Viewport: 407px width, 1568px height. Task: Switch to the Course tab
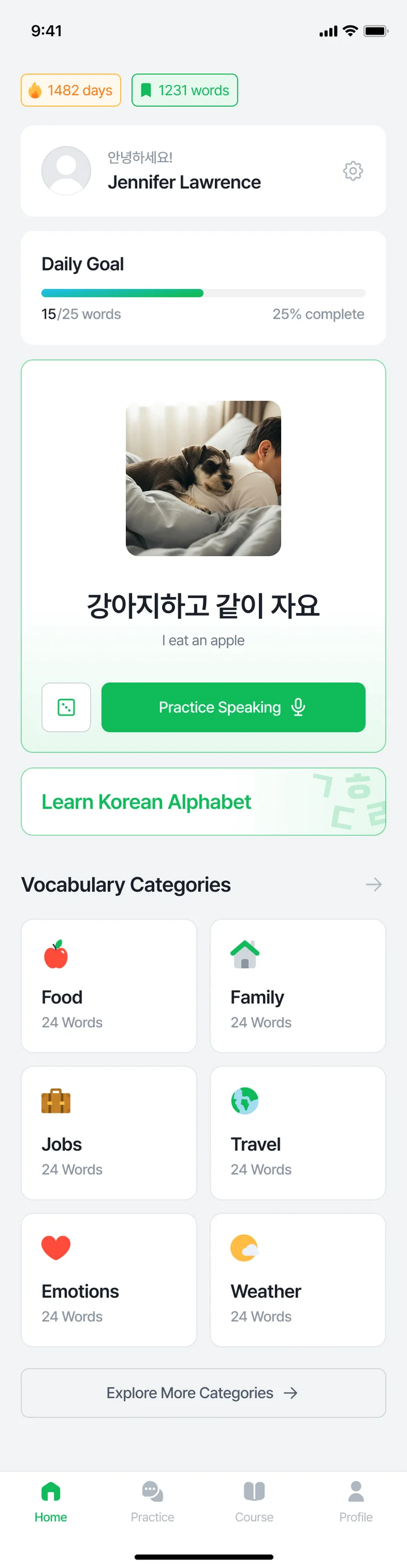[254, 1501]
